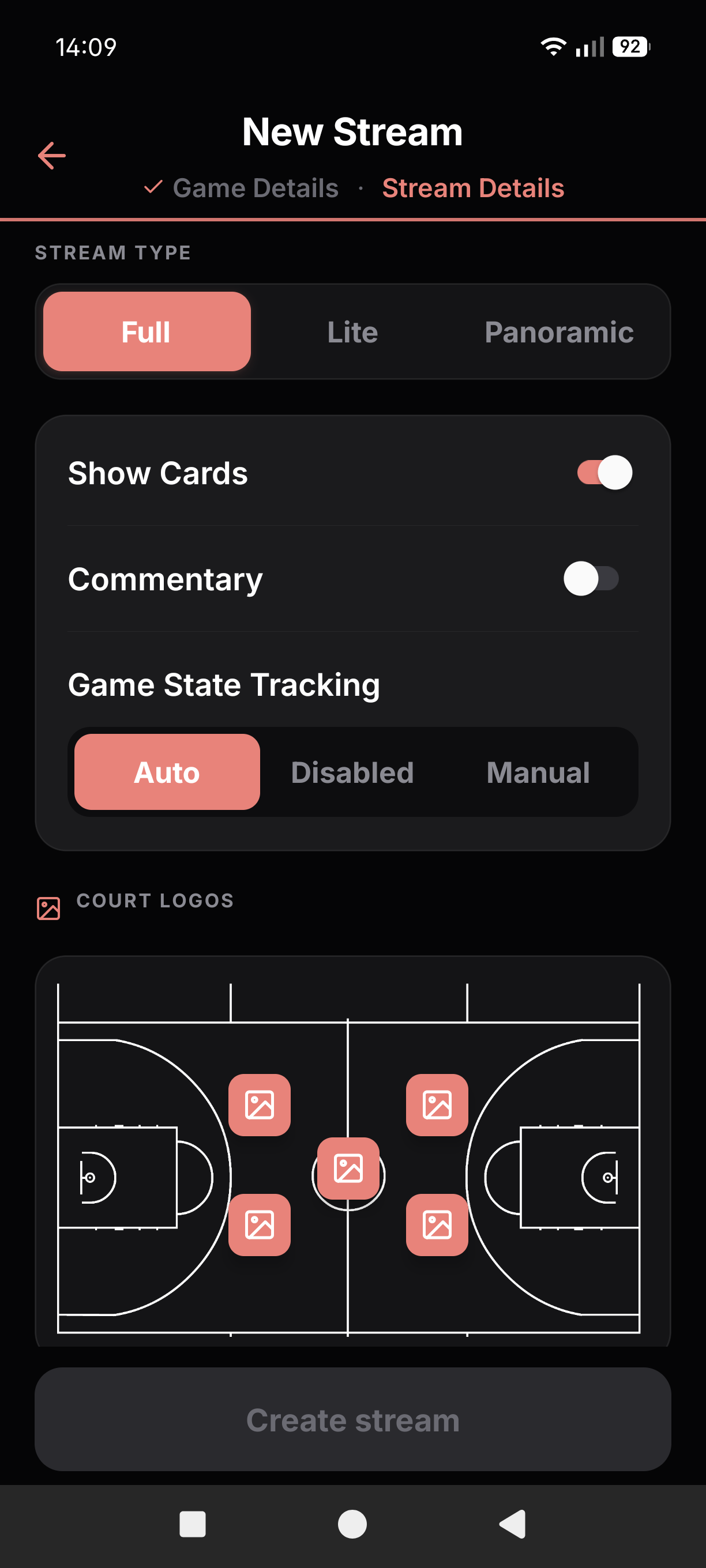Image resolution: width=706 pixels, height=1568 pixels.
Task: Add a logo at the center circle
Action: [348, 1168]
